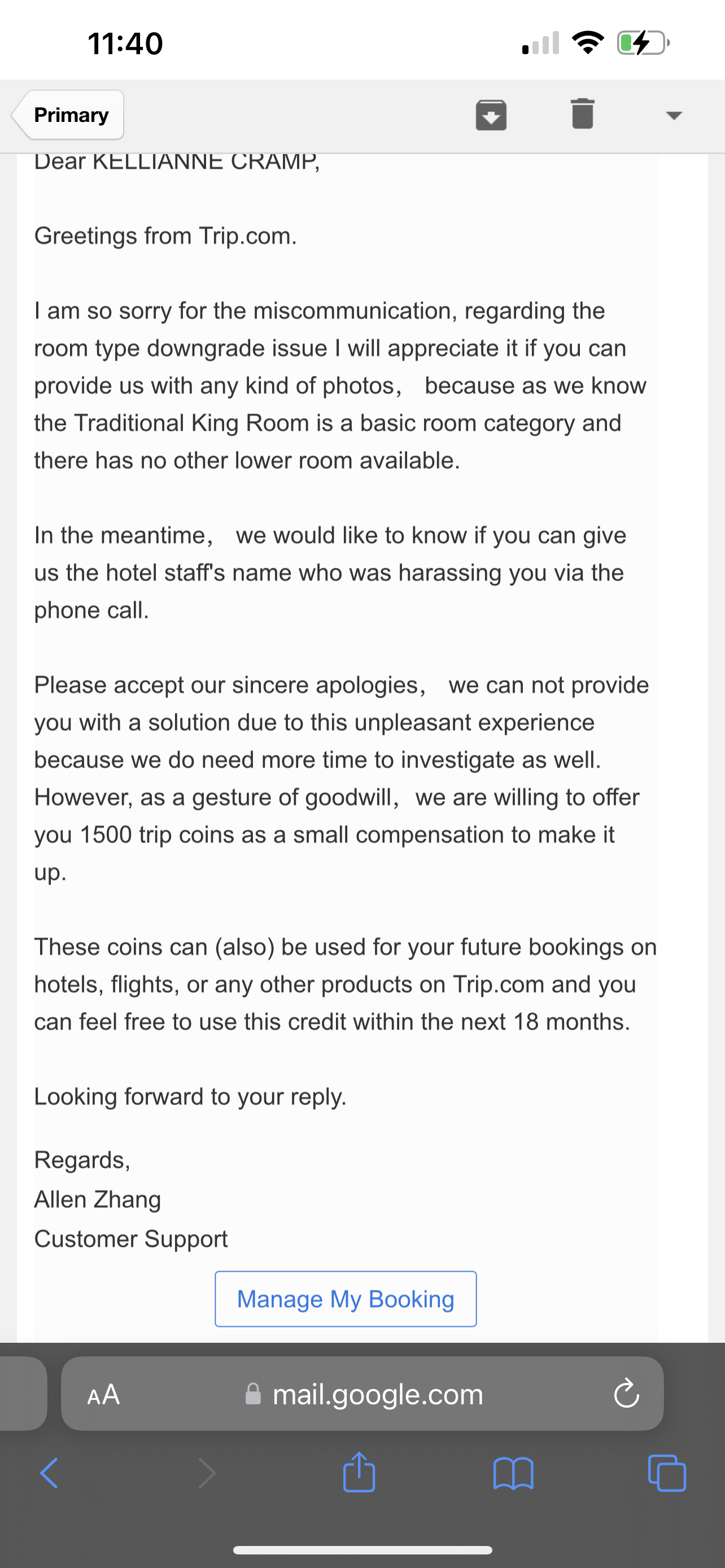Archive this email from Trip.com
Screen dimensions: 725x1568
click(x=491, y=115)
